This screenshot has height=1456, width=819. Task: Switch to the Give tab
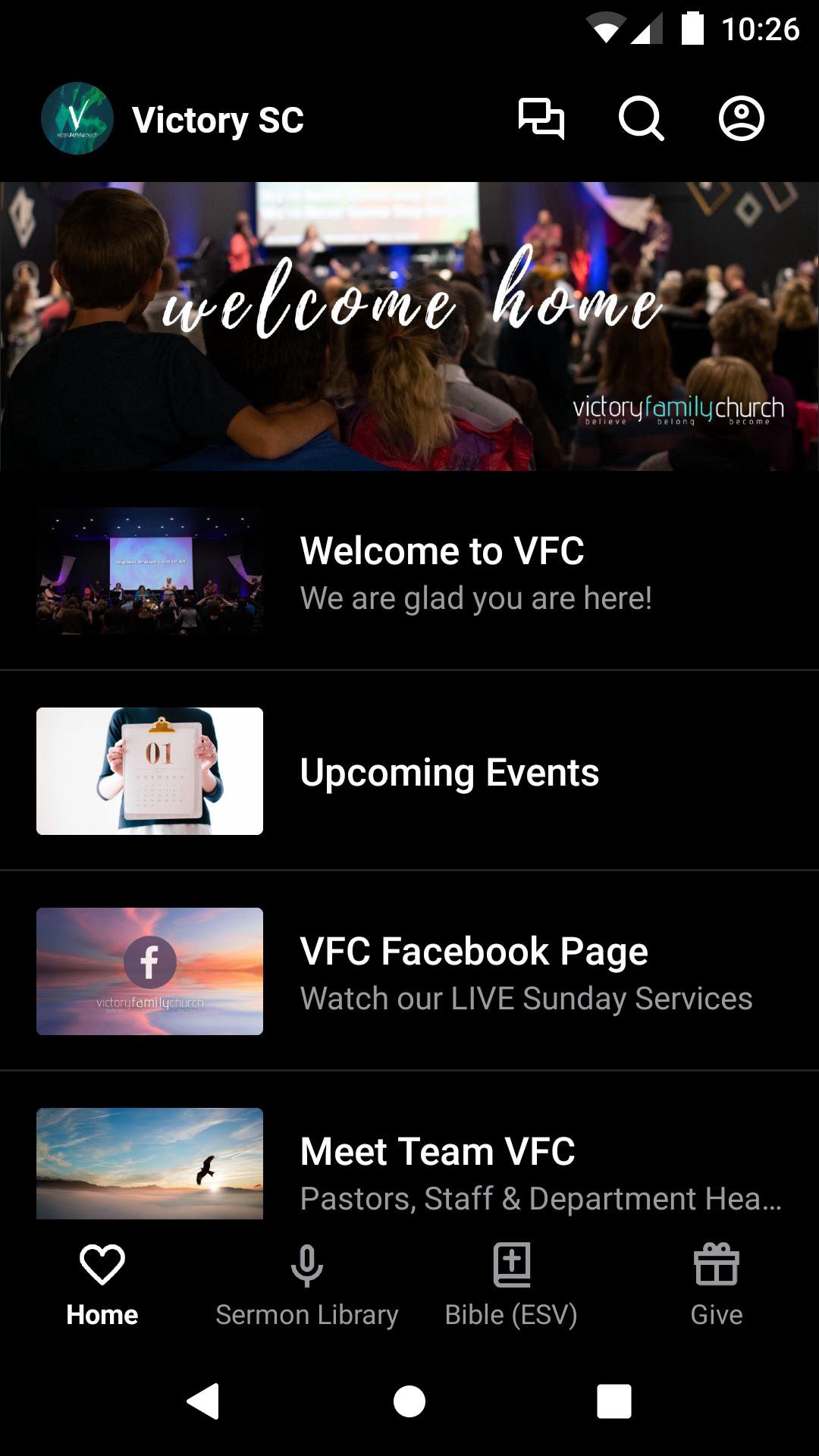(x=716, y=1283)
